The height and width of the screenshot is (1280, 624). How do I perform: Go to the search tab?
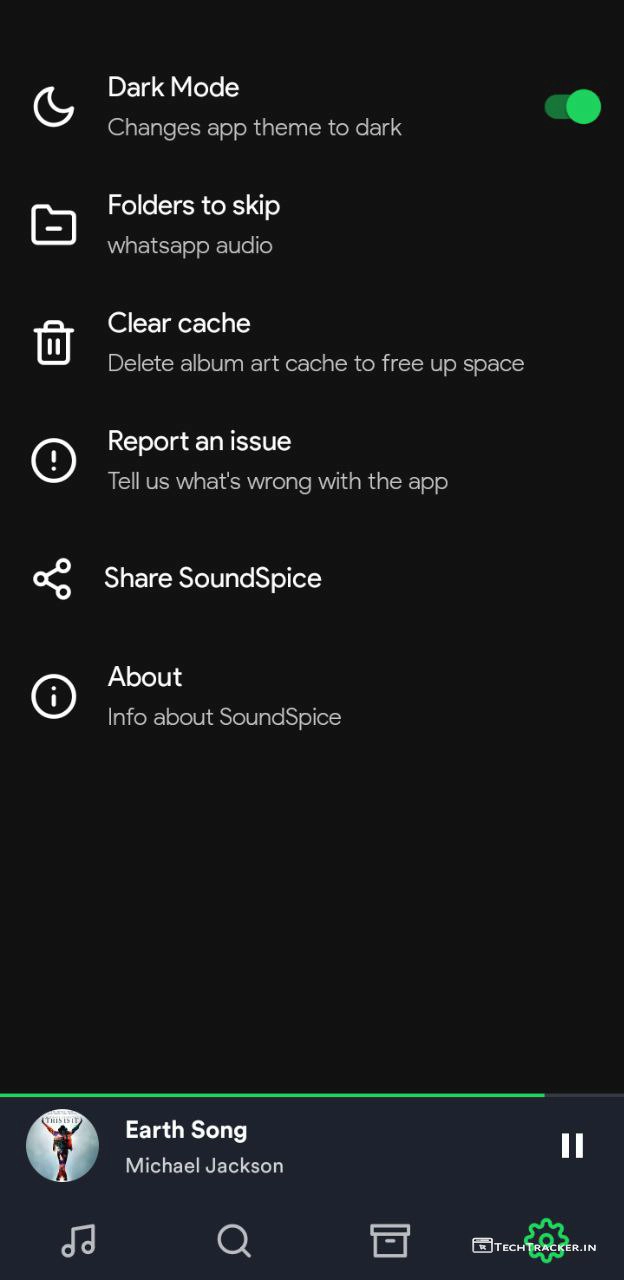coord(234,1241)
